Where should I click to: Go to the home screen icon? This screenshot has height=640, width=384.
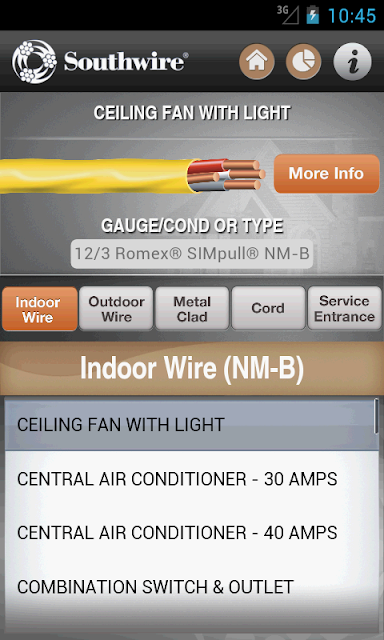click(257, 62)
